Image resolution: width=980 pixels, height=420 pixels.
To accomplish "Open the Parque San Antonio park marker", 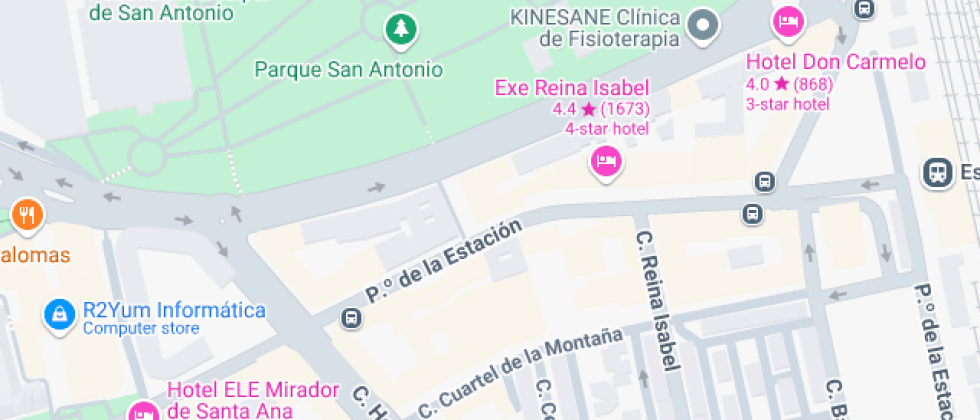I will 401,28.
